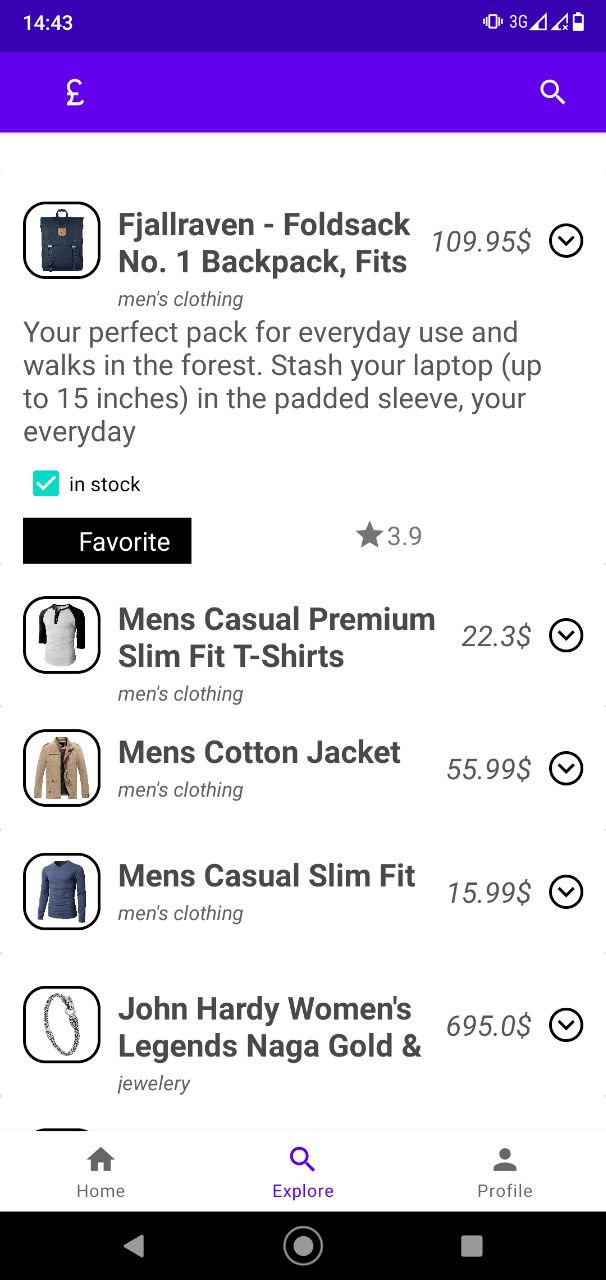Open search from the top bar
Image resolution: width=606 pixels, height=1280 pixels.
(x=553, y=92)
